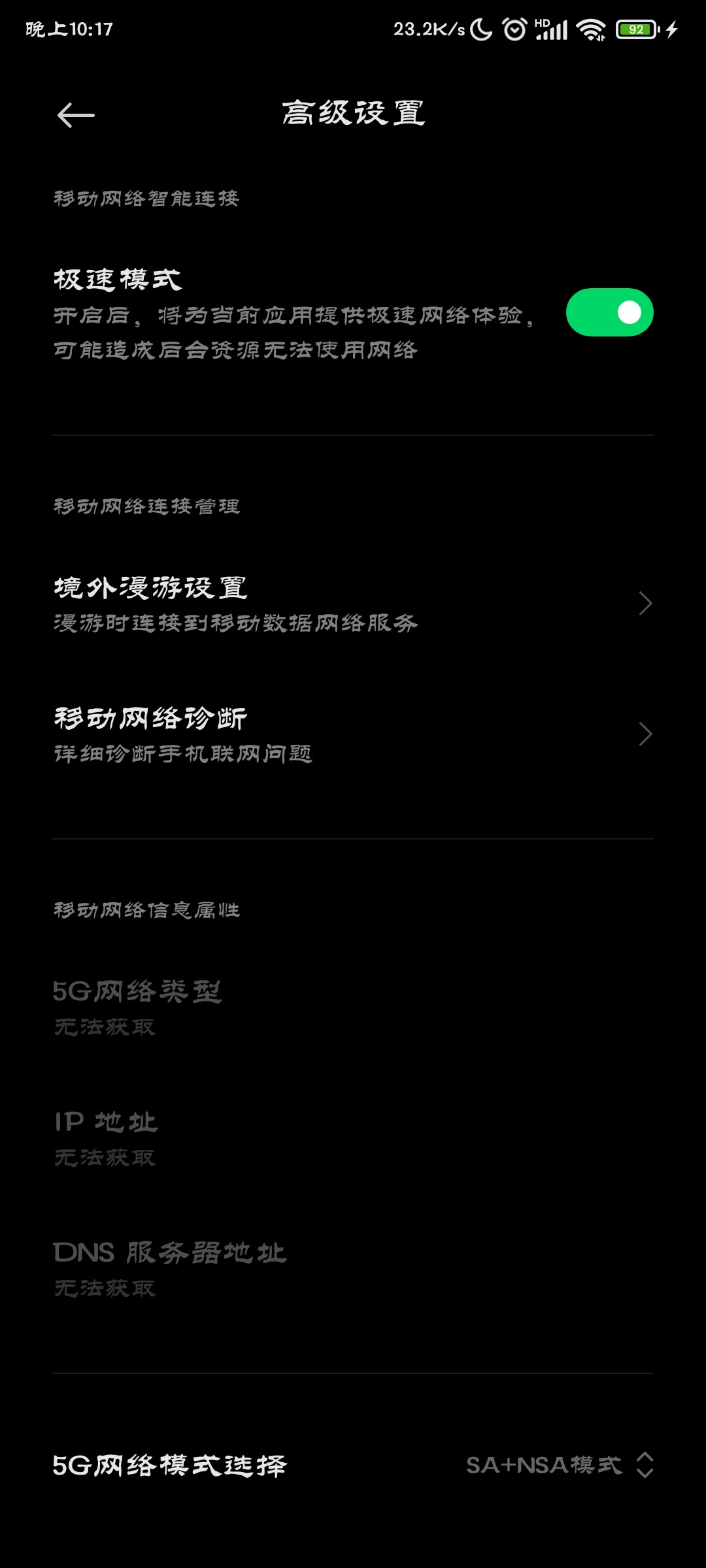Go back from 高级设置
Image resolution: width=706 pixels, height=1568 pixels.
click(x=76, y=116)
